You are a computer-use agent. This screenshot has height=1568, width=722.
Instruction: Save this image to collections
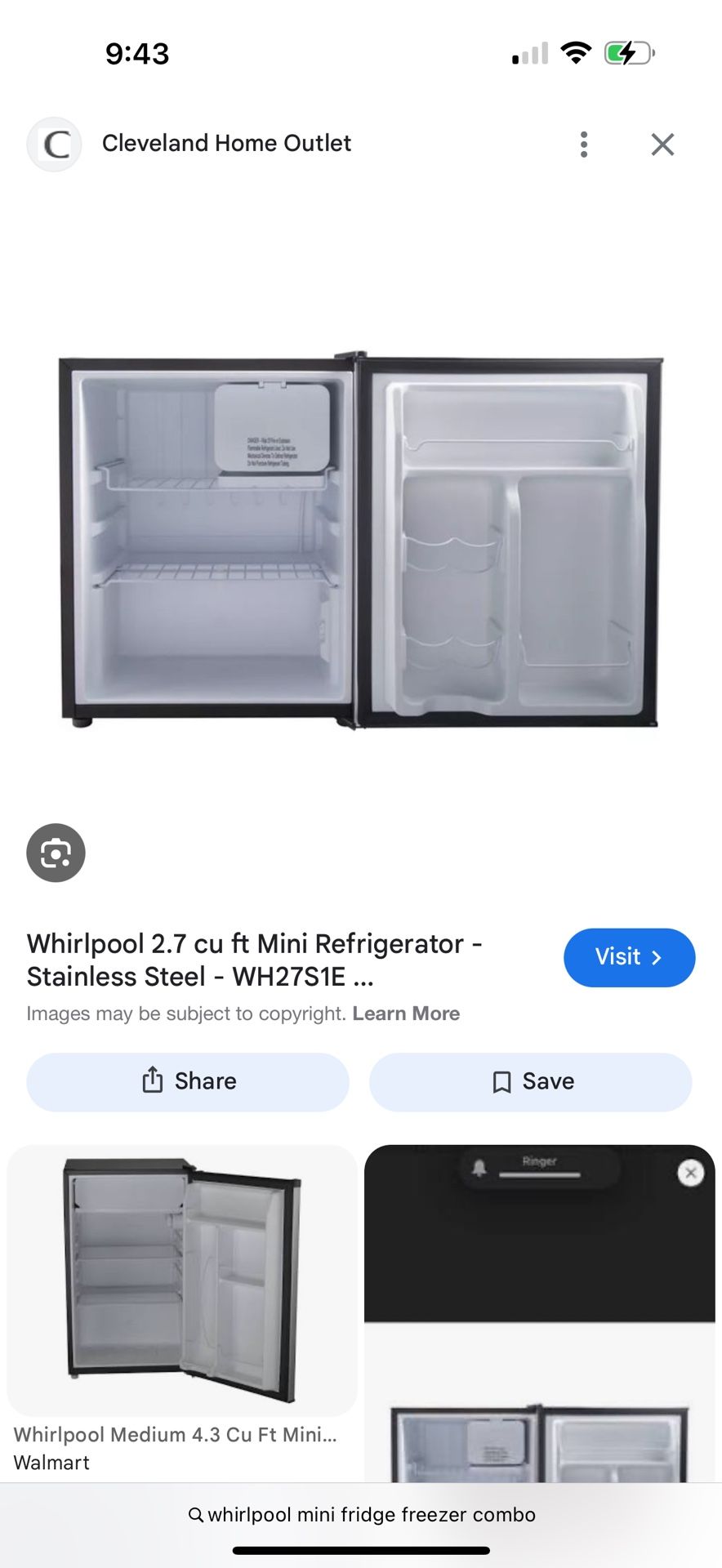(531, 1081)
